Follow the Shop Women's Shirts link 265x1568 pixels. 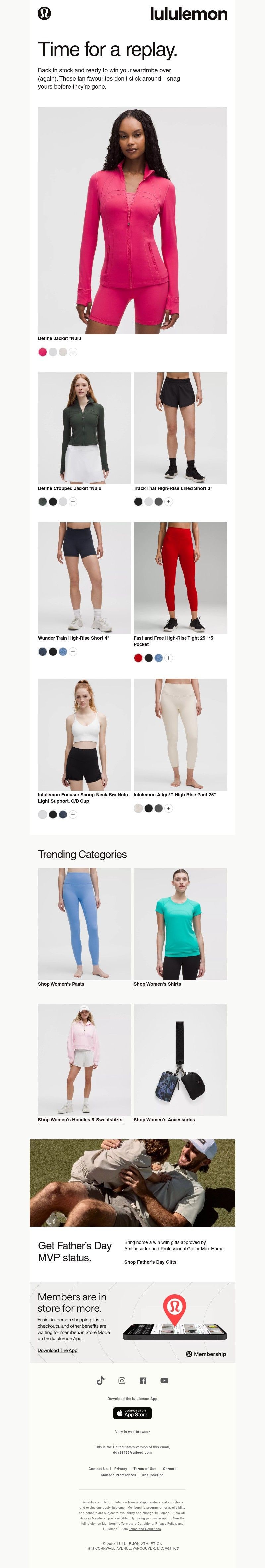click(157, 984)
